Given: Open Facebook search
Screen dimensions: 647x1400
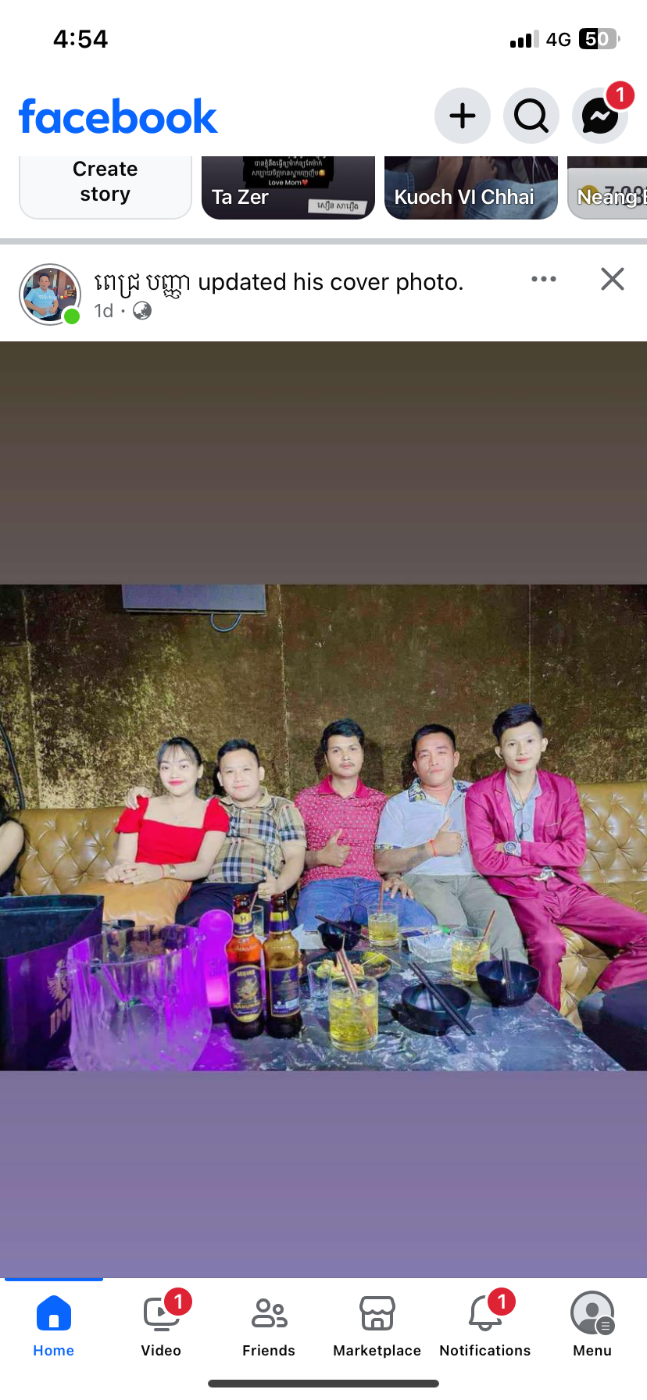Looking at the screenshot, I should (x=531, y=117).
